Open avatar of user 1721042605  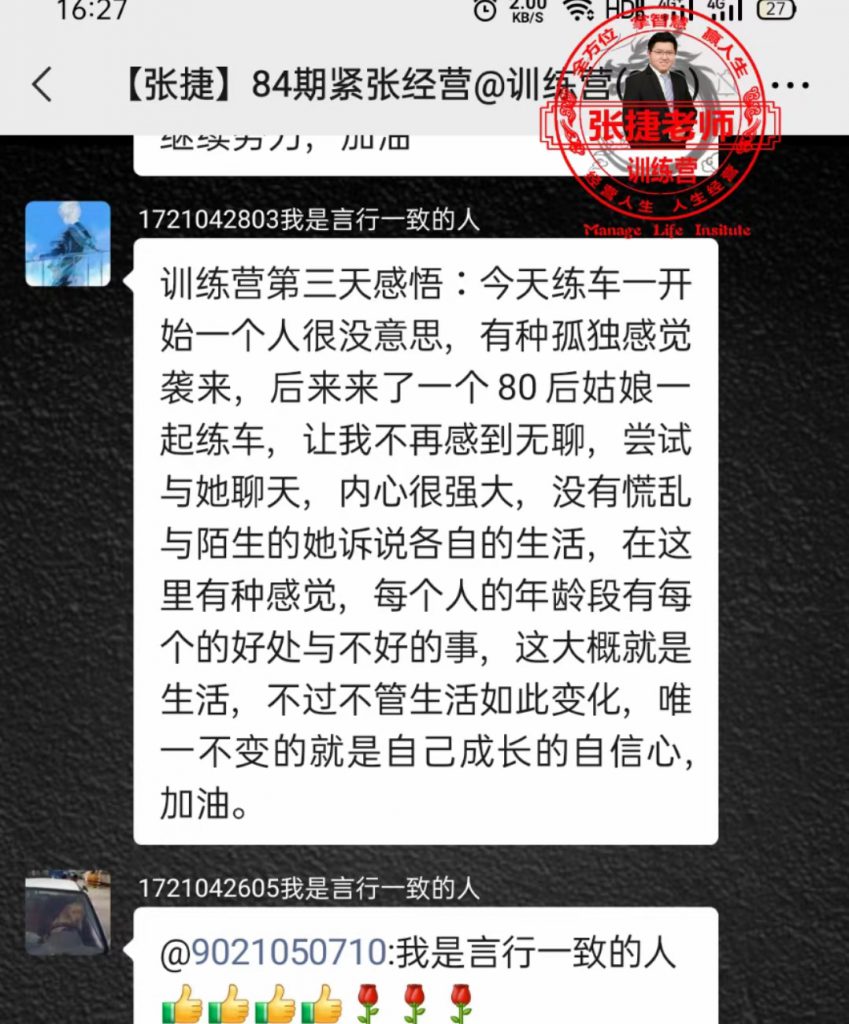(x=67, y=917)
